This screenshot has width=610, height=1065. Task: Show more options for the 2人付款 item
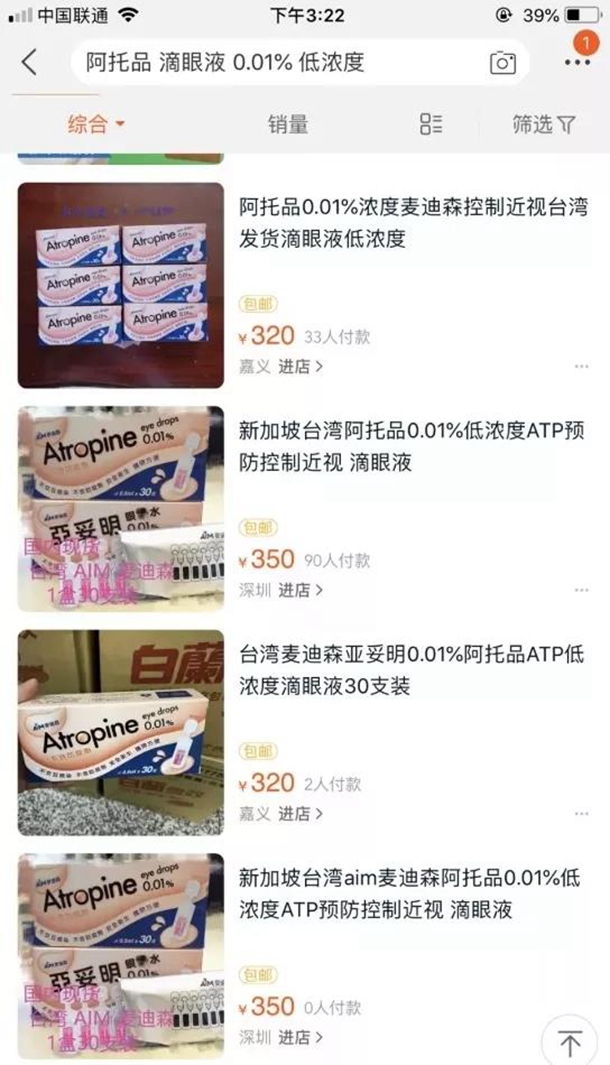581,814
